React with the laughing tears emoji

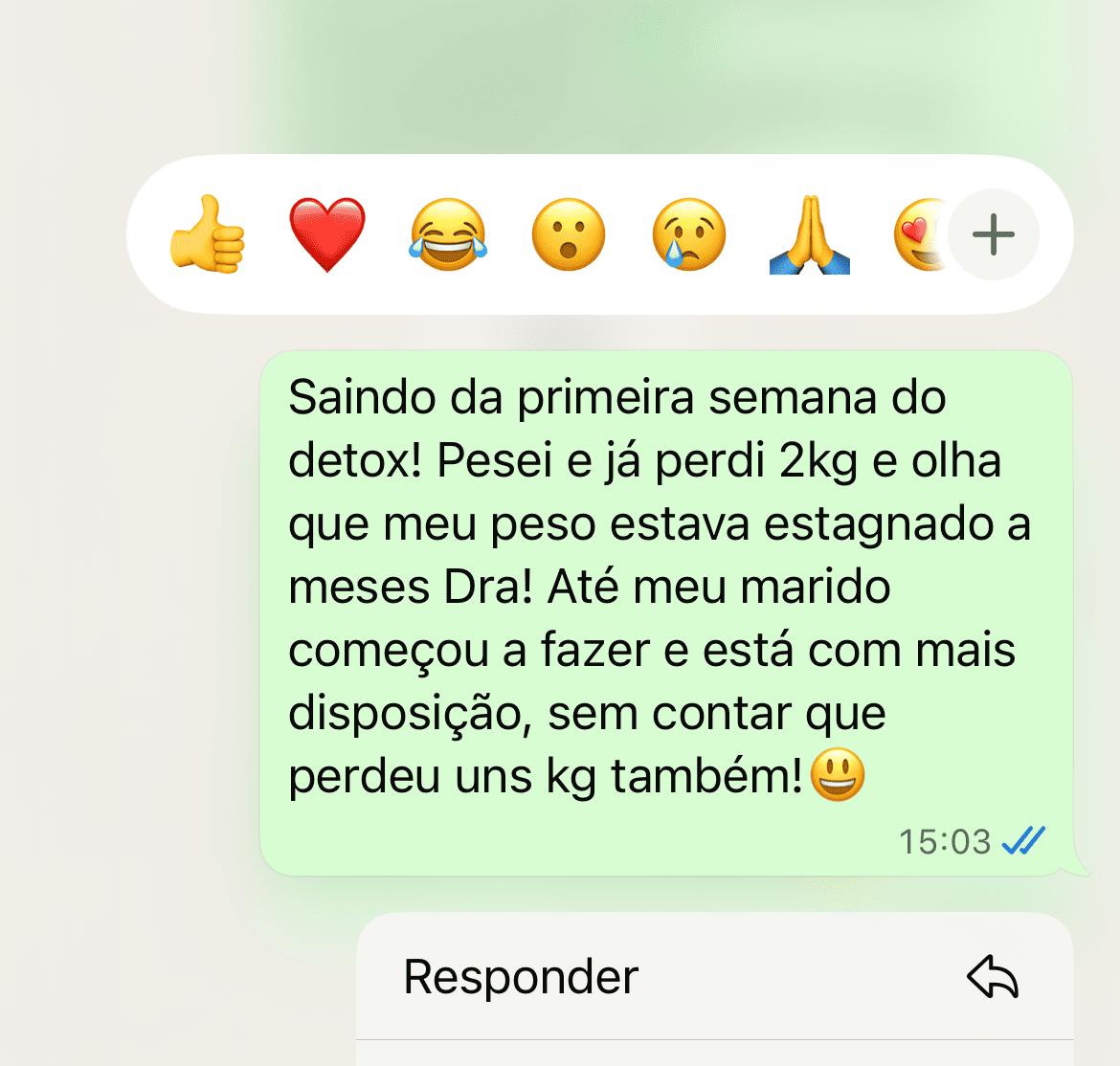point(448,234)
